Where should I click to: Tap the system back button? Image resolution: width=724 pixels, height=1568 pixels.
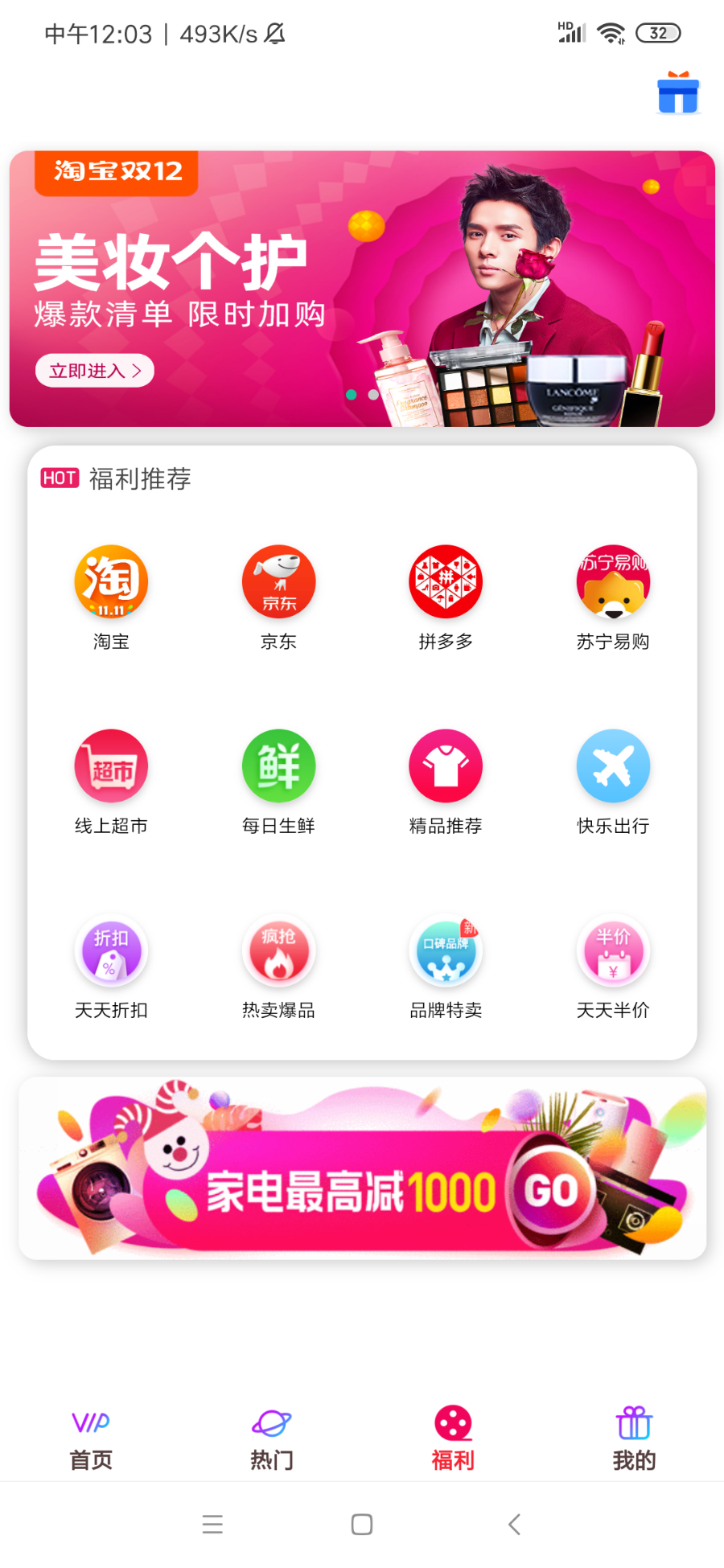point(515,1525)
